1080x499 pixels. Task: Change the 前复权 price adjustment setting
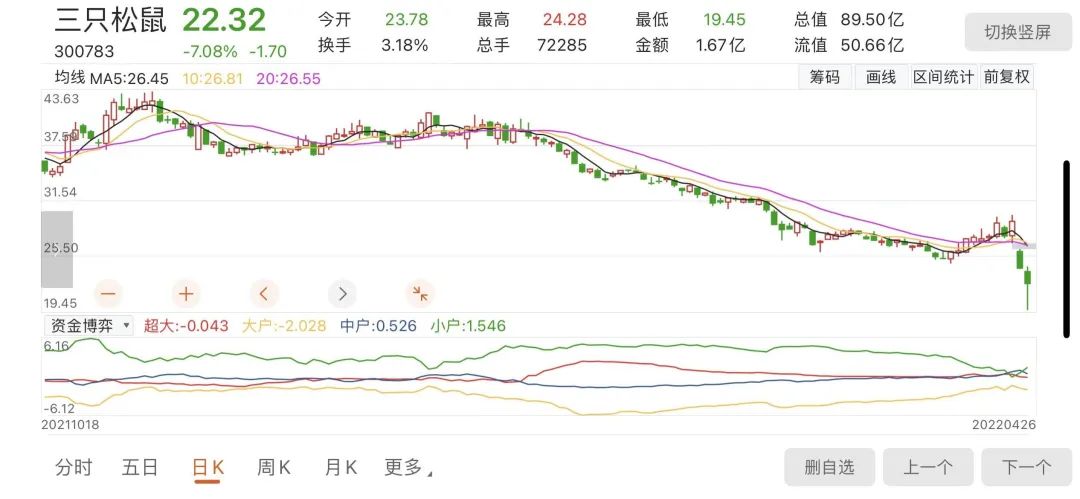(1006, 77)
